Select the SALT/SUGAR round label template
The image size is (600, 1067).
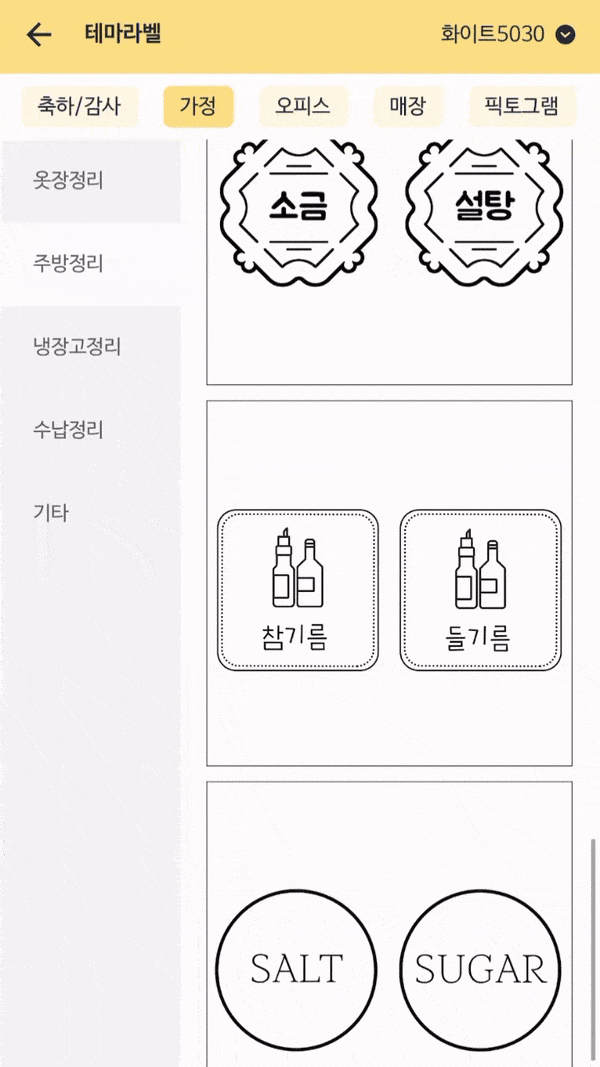pyautogui.click(x=390, y=924)
